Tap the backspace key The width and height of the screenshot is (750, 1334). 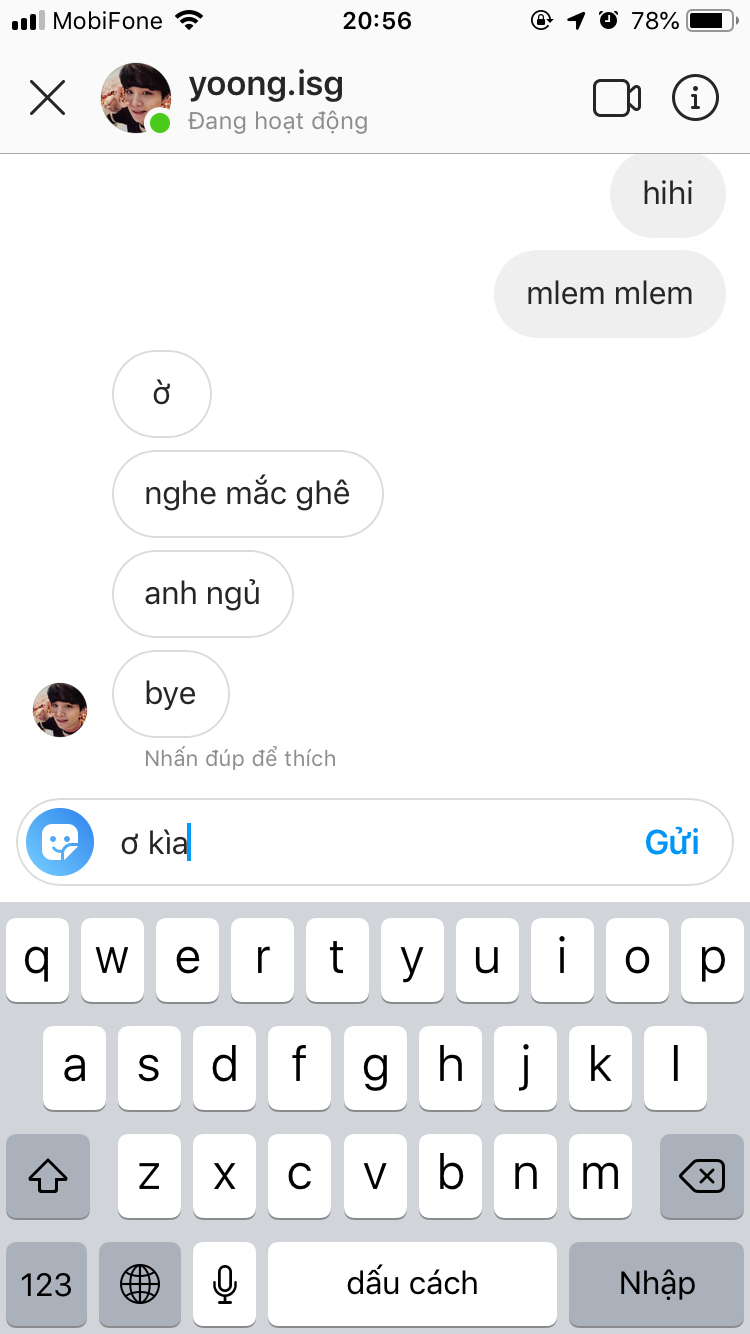[701, 1176]
